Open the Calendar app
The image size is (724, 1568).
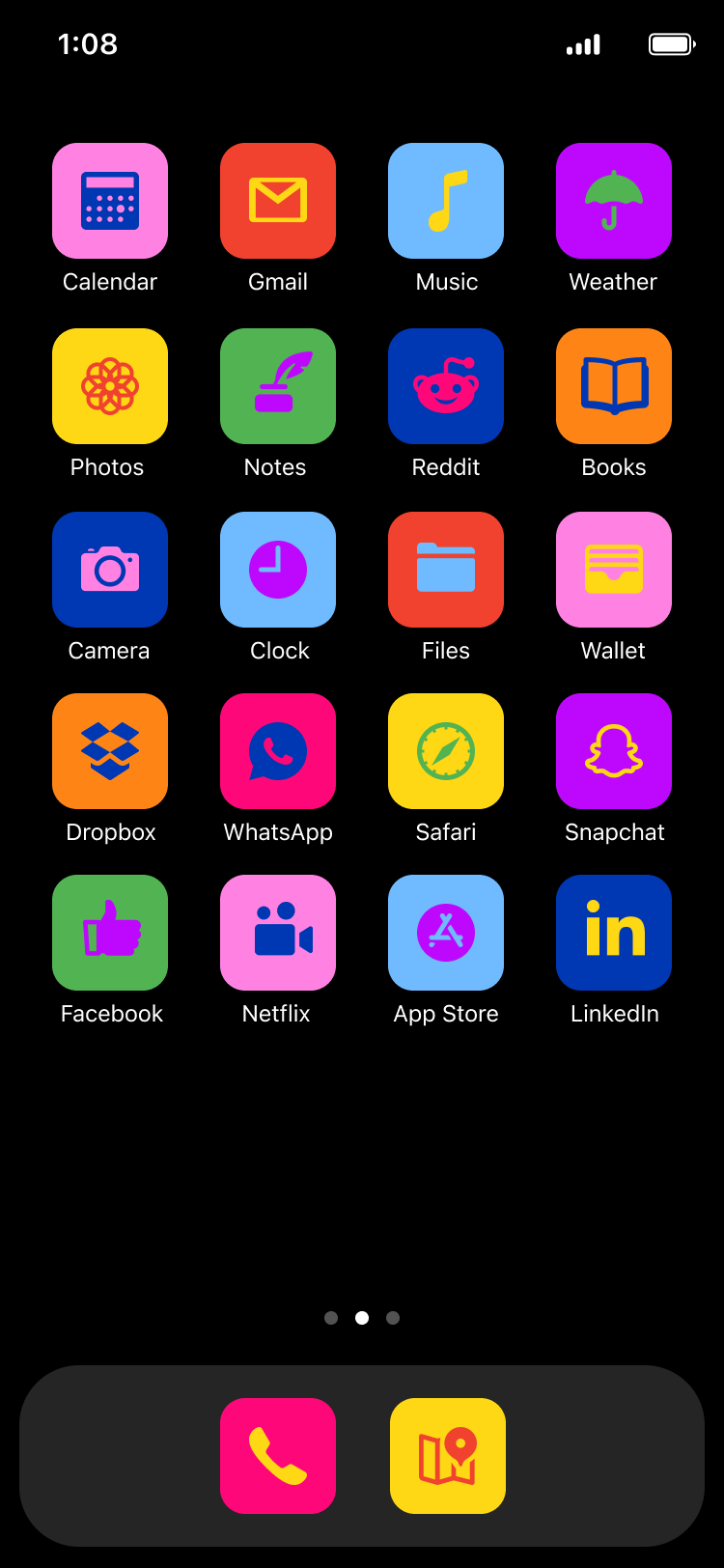110,201
